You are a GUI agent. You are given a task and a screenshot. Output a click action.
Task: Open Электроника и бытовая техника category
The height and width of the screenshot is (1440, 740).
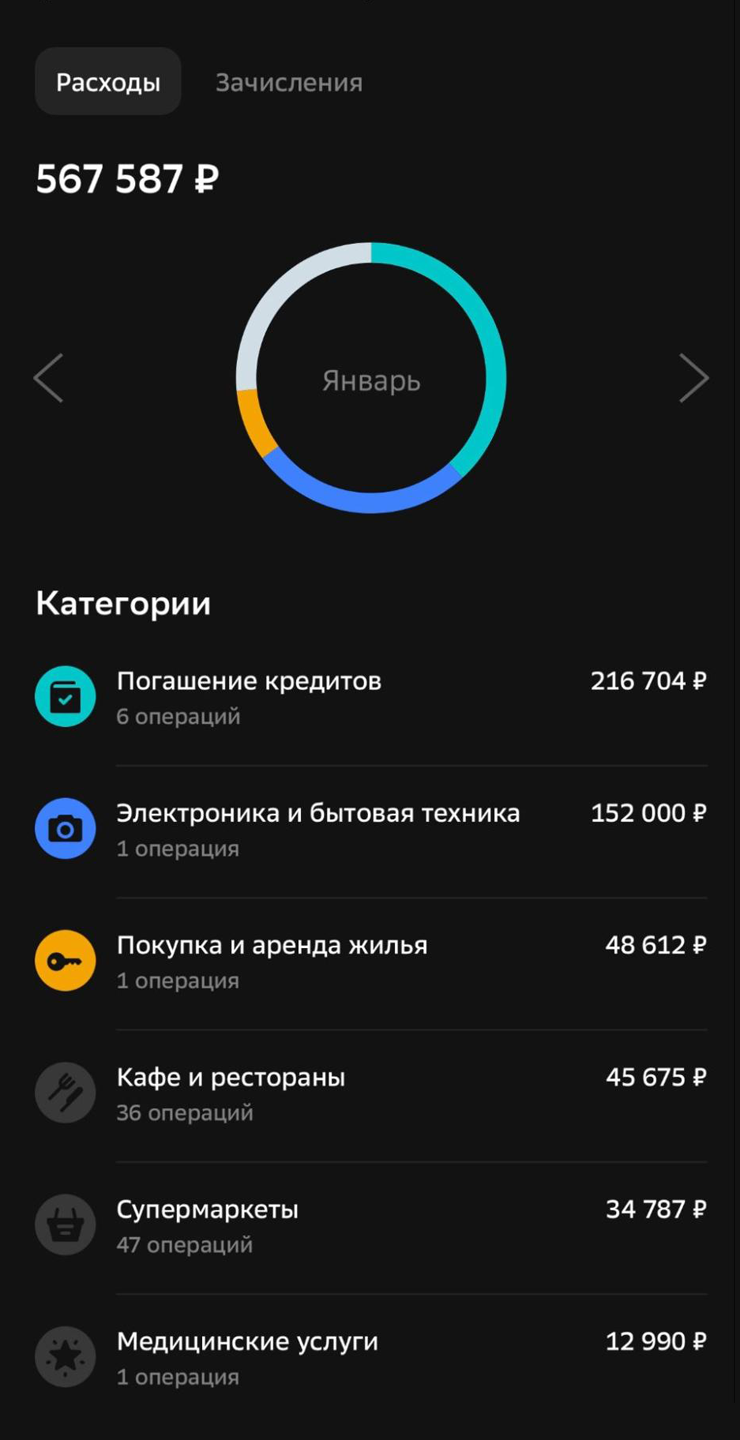click(370, 829)
